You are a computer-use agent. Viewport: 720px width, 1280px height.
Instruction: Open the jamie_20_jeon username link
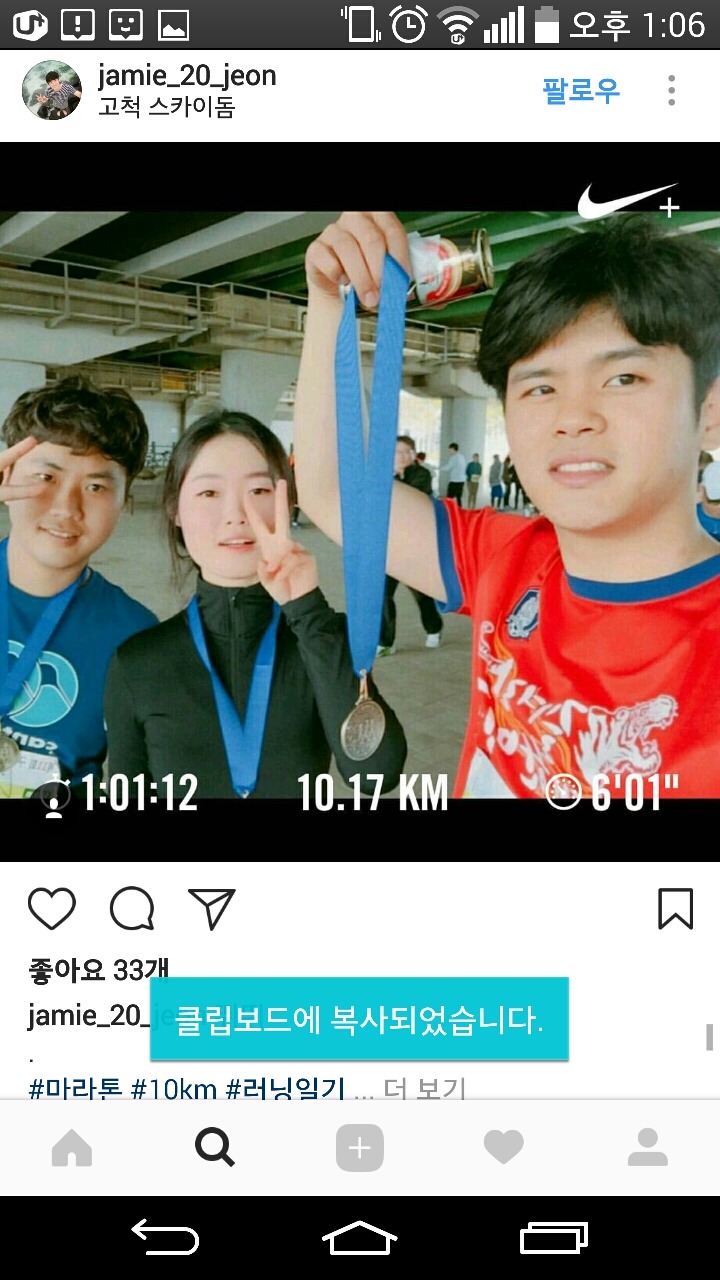click(x=186, y=76)
